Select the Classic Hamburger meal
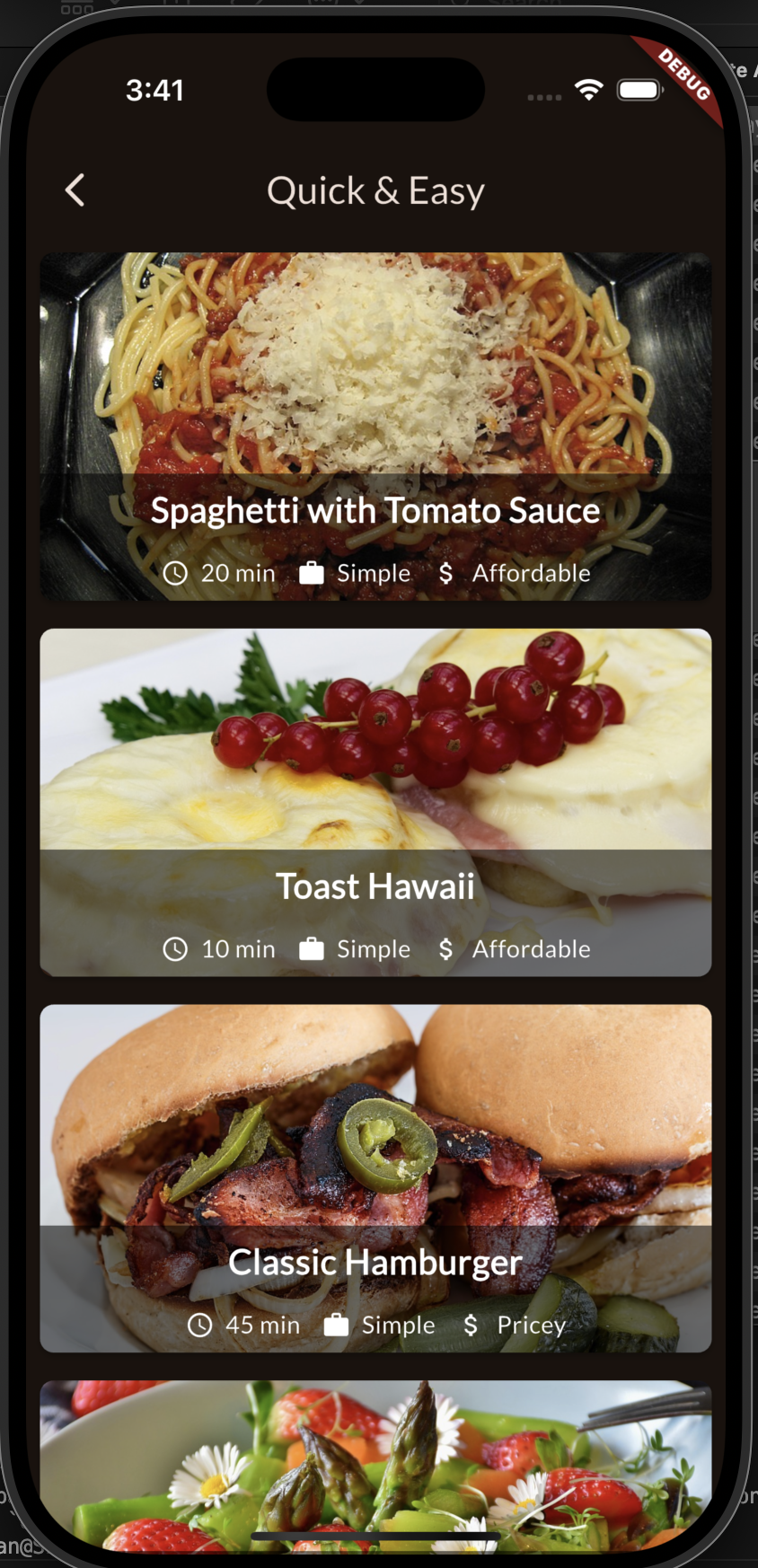Screen dimensions: 758x1568 click(375, 1177)
